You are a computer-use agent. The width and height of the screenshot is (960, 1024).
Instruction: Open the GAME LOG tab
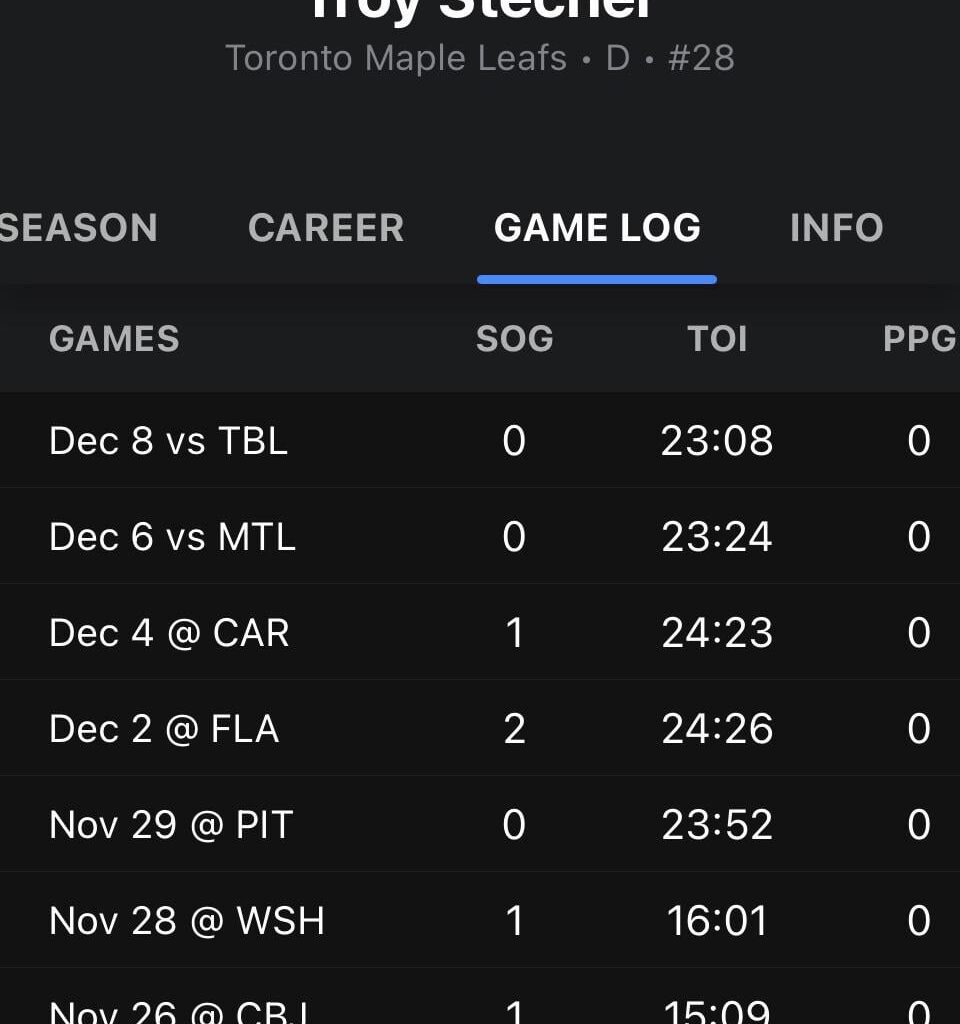click(597, 228)
